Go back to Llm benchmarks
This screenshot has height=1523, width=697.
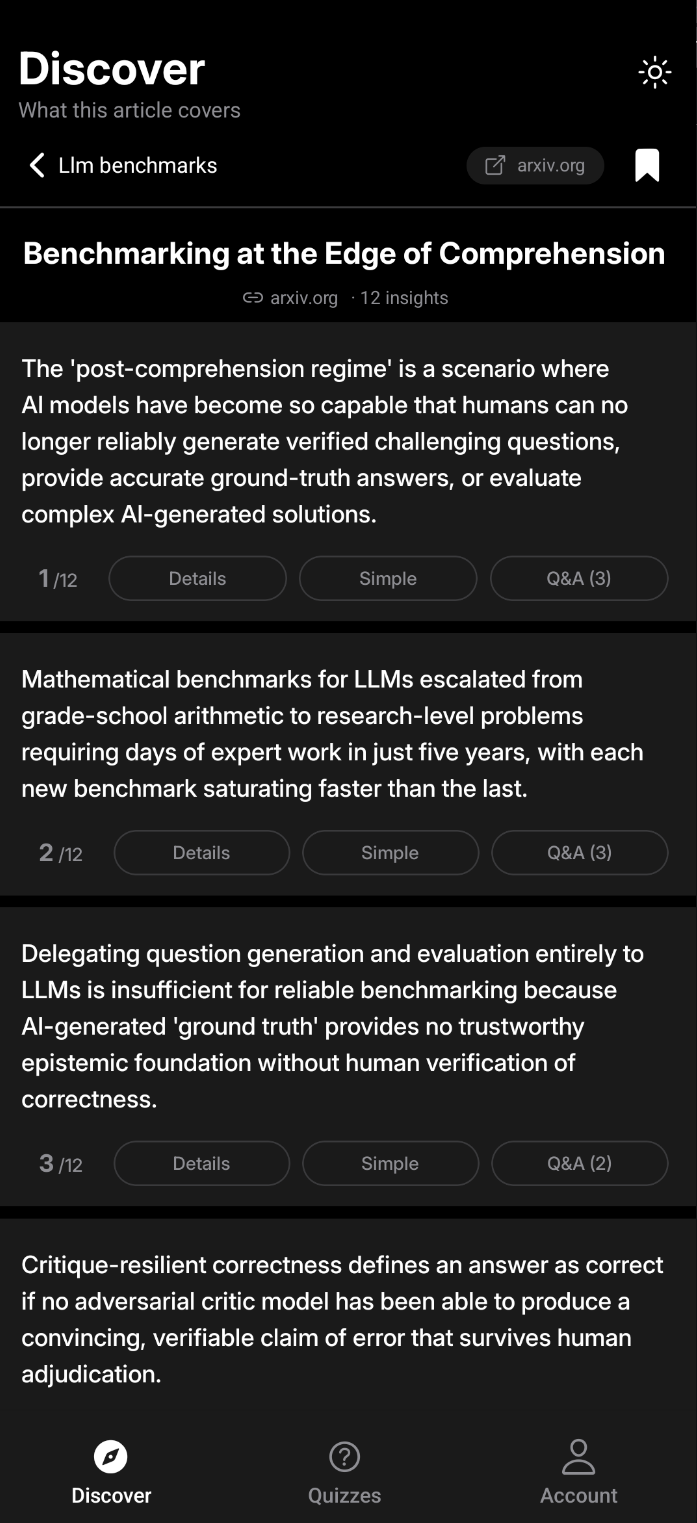coord(123,165)
